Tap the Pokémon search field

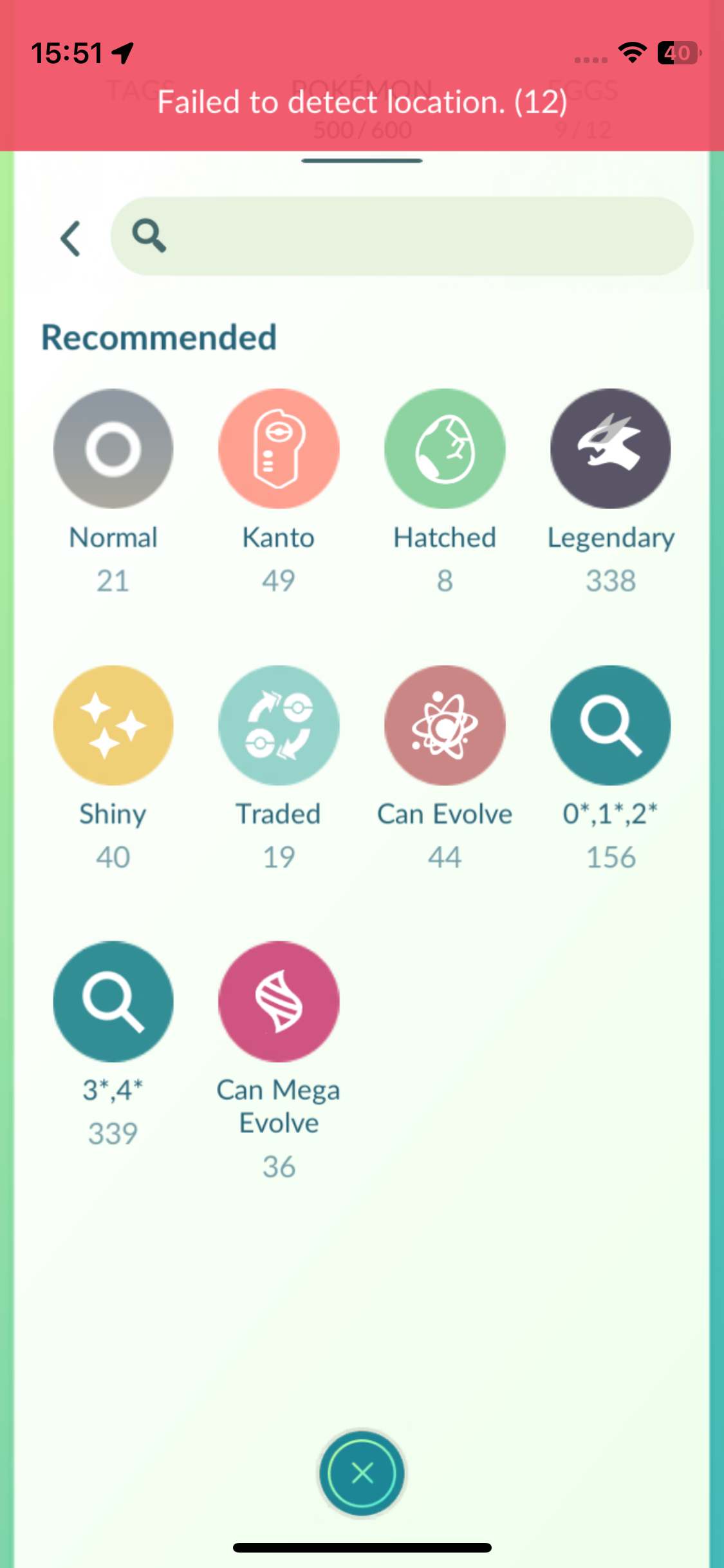coord(412,237)
